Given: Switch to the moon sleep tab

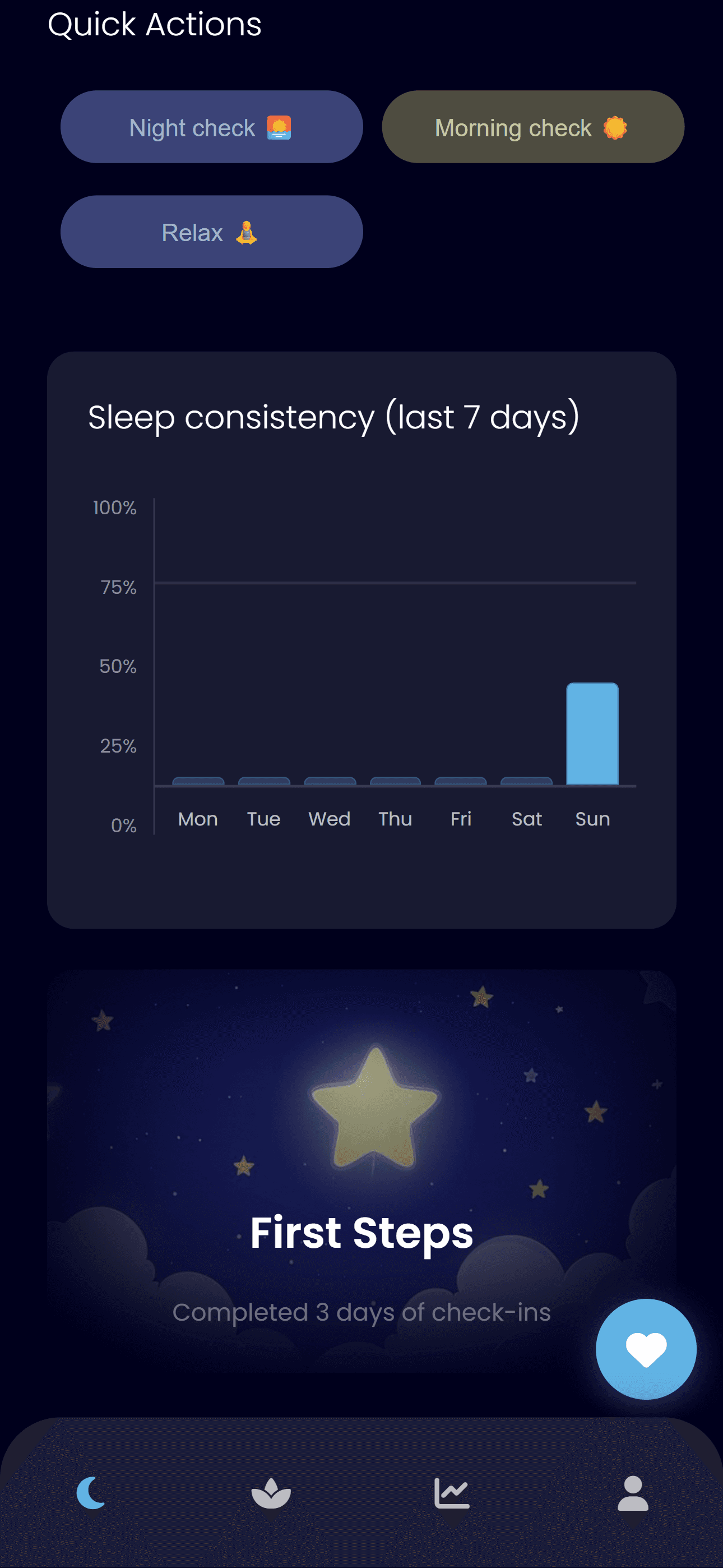Looking at the screenshot, I should [x=91, y=1492].
